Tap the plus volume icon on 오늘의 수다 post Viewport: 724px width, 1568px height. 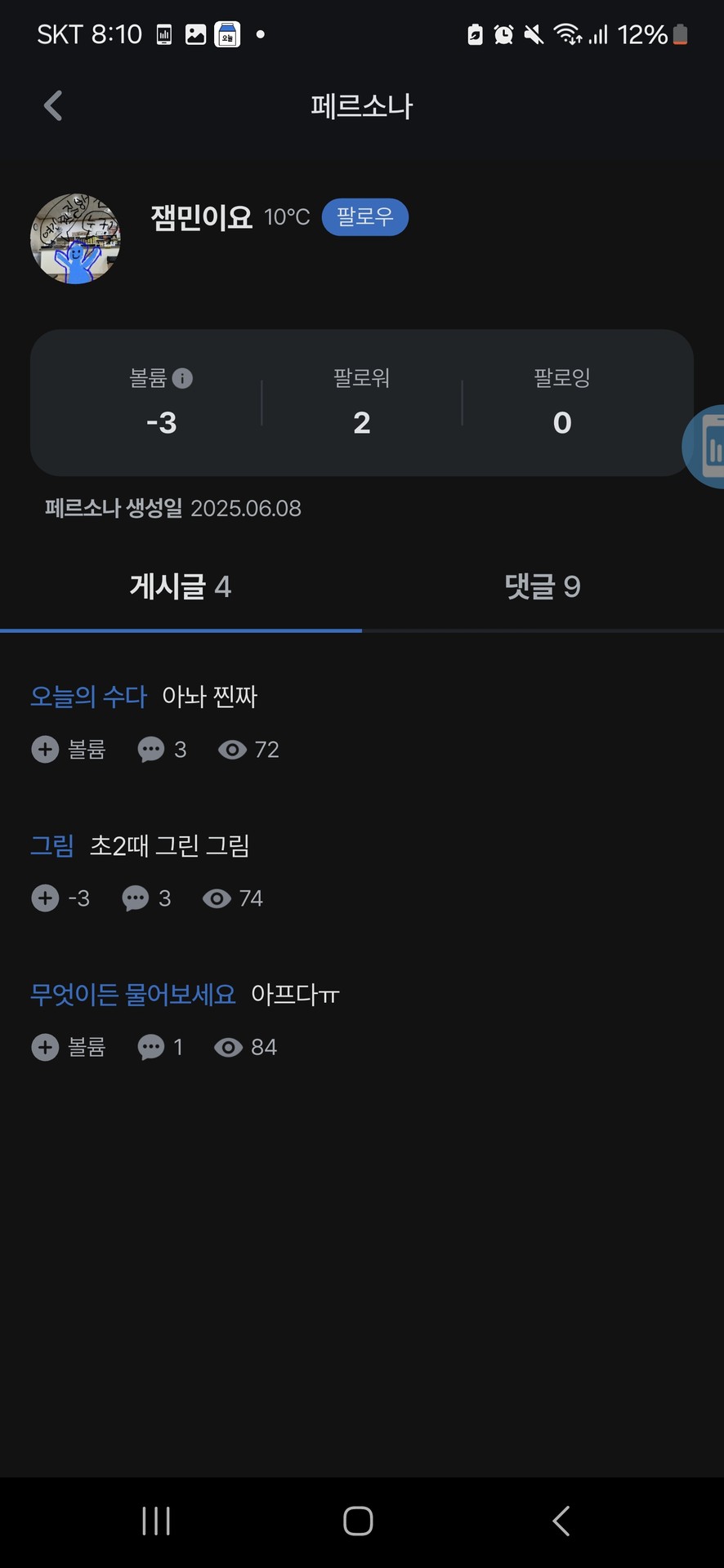(45, 749)
